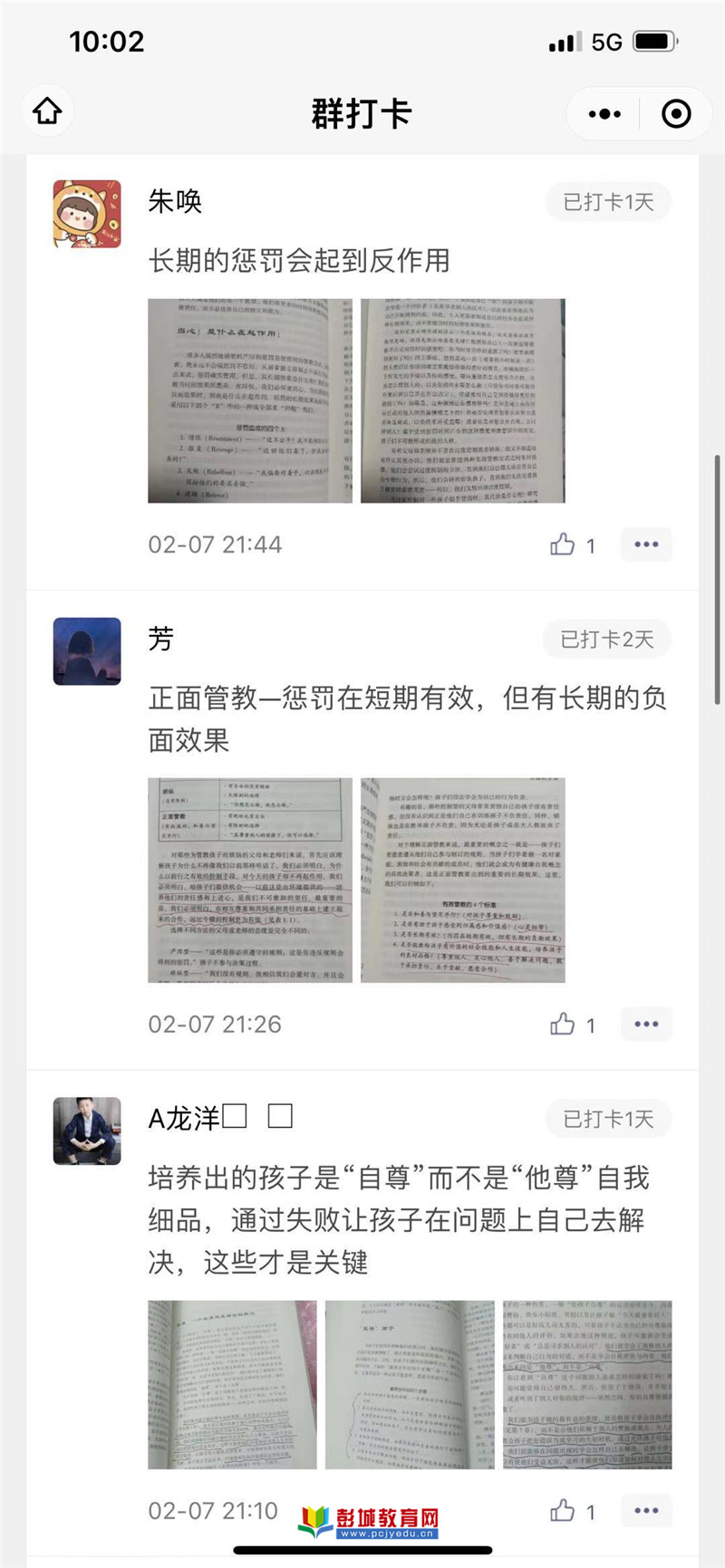
Task: Open 朱唤's second book photo
Action: tap(462, 400)
